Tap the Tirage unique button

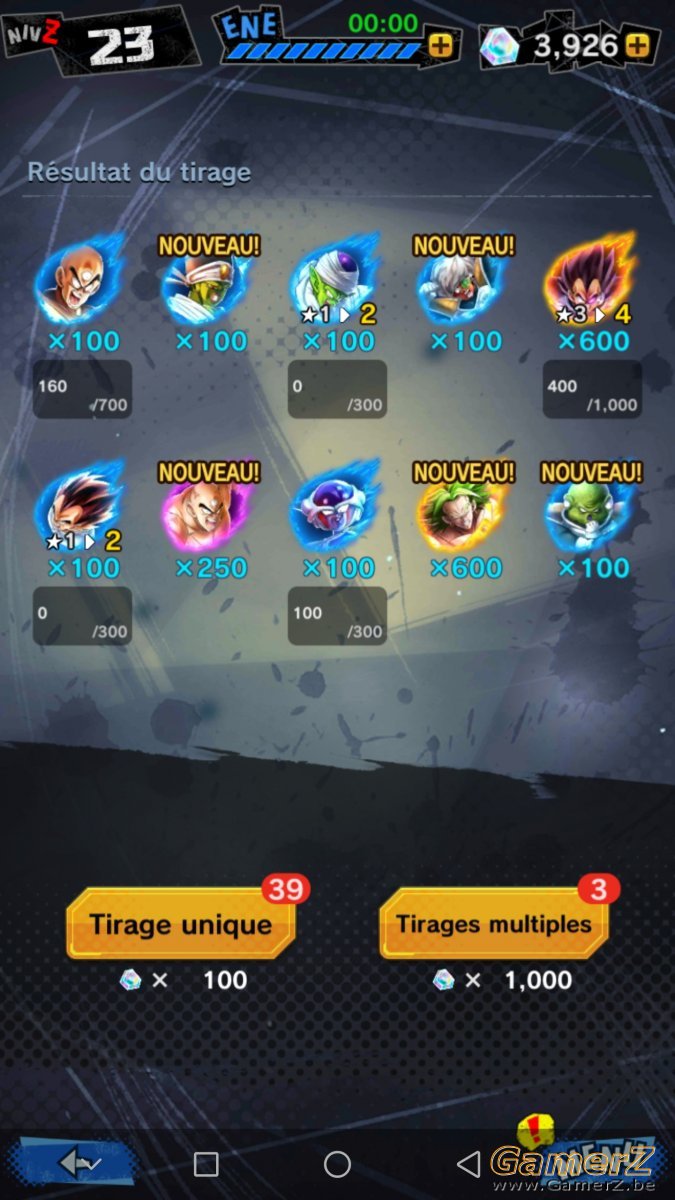tap(181, 923)
